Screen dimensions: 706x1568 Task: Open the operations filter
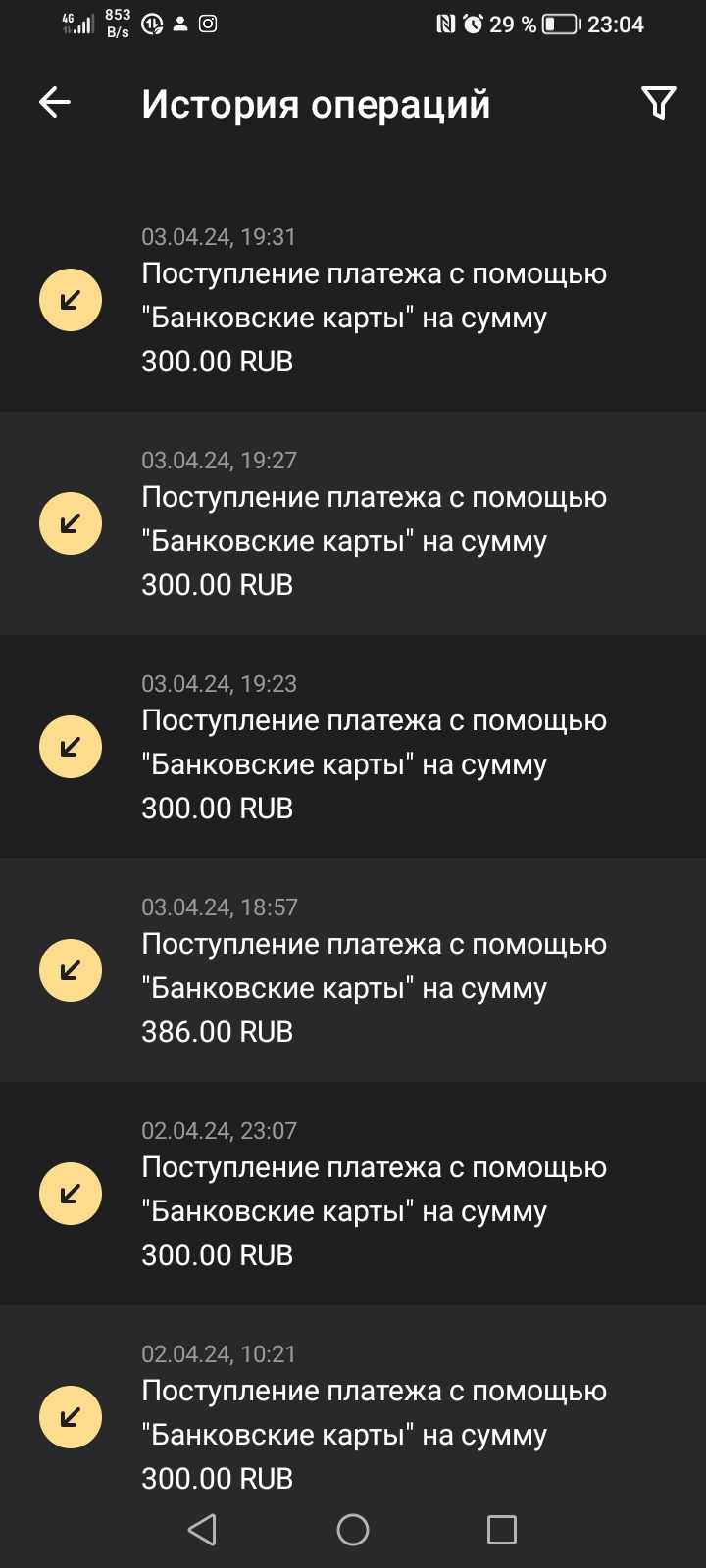pos(658,102)
